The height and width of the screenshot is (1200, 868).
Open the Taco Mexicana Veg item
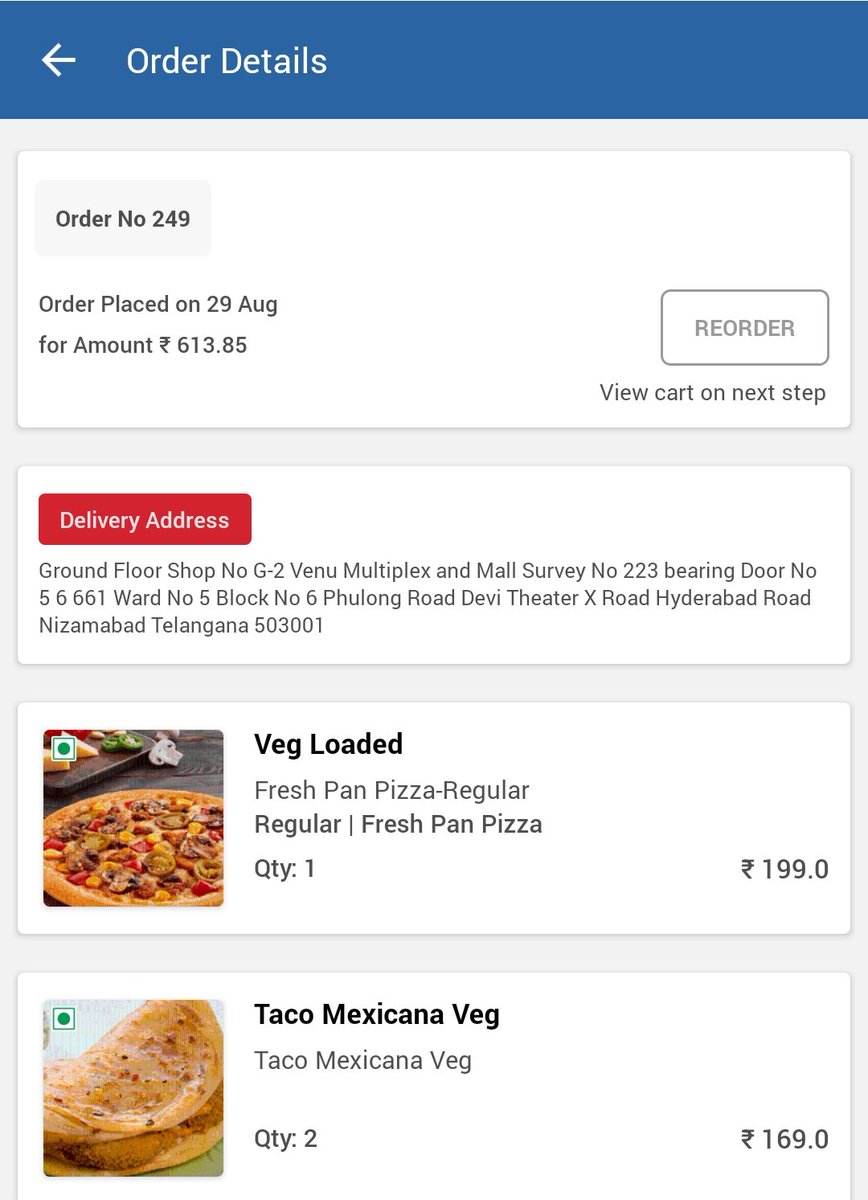coord(434,1086)
